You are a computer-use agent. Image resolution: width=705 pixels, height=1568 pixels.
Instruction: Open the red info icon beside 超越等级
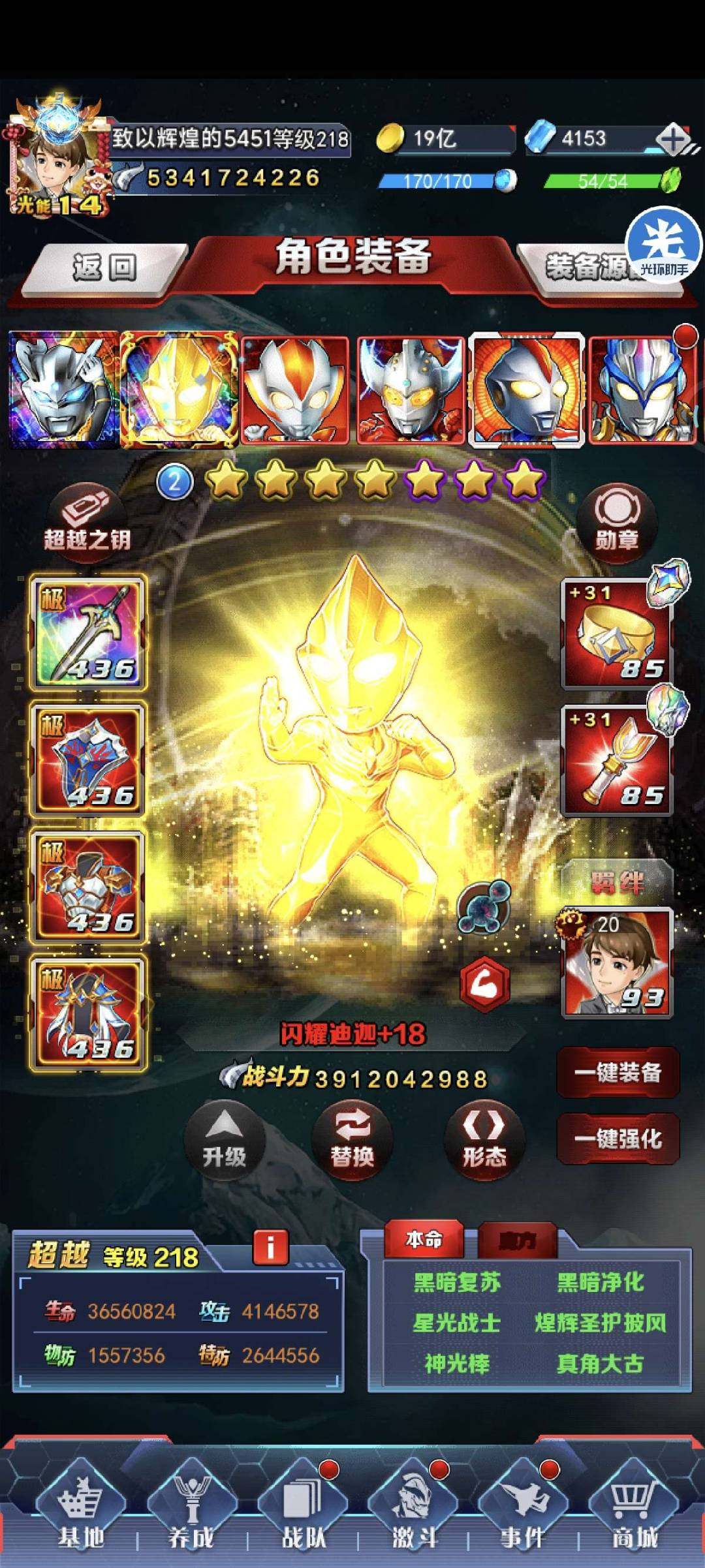[270, 1247]
